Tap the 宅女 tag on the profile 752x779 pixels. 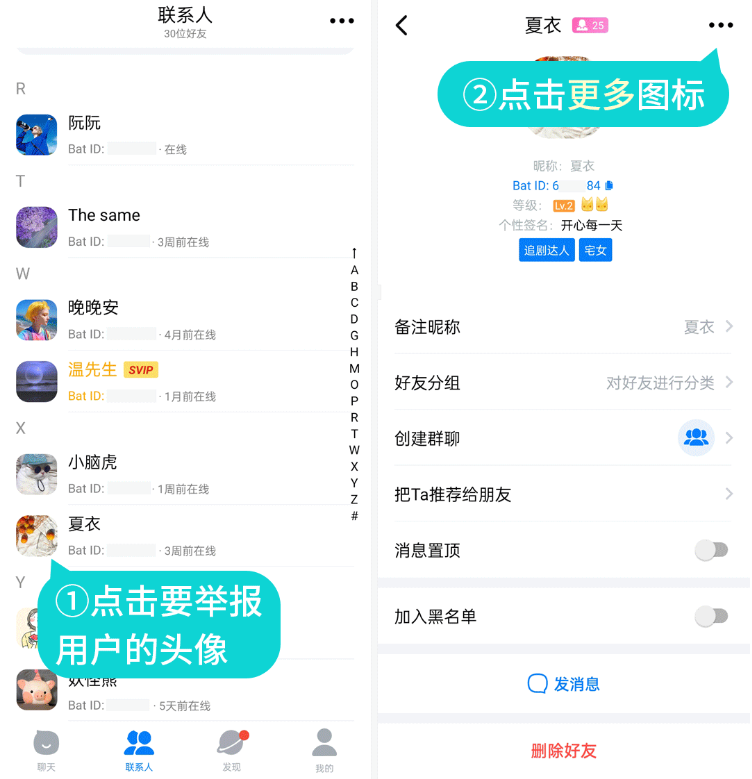coord(595,250)
